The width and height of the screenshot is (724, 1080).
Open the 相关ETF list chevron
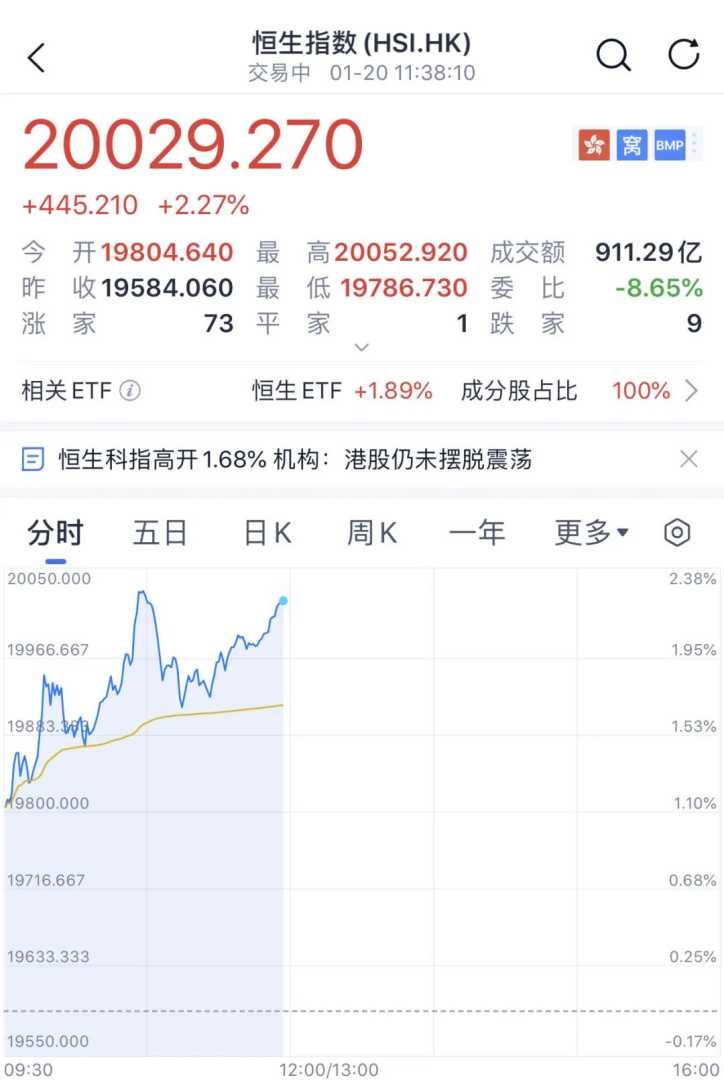click(x=691, y=391)
